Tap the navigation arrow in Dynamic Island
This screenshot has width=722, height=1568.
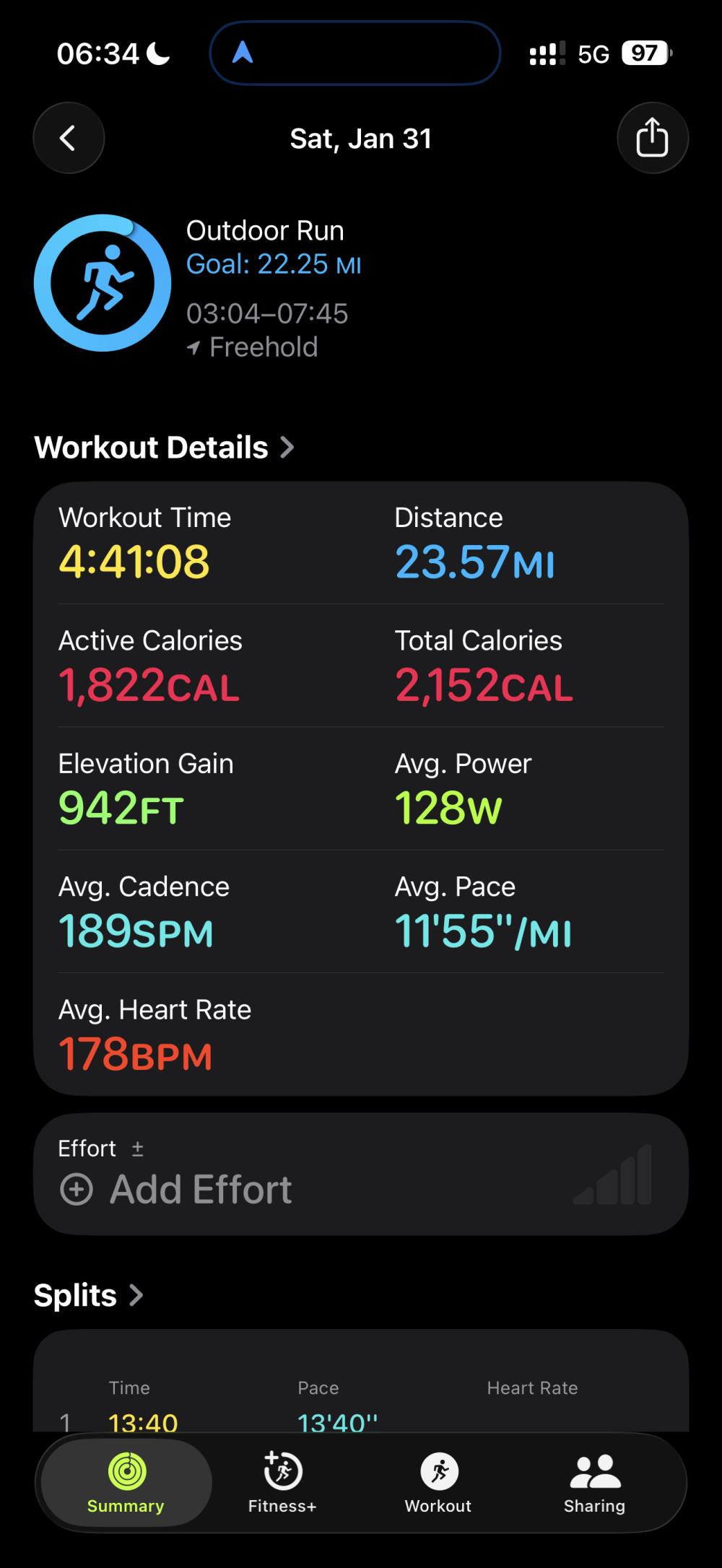pyautogui.click(x=243, y=53)
